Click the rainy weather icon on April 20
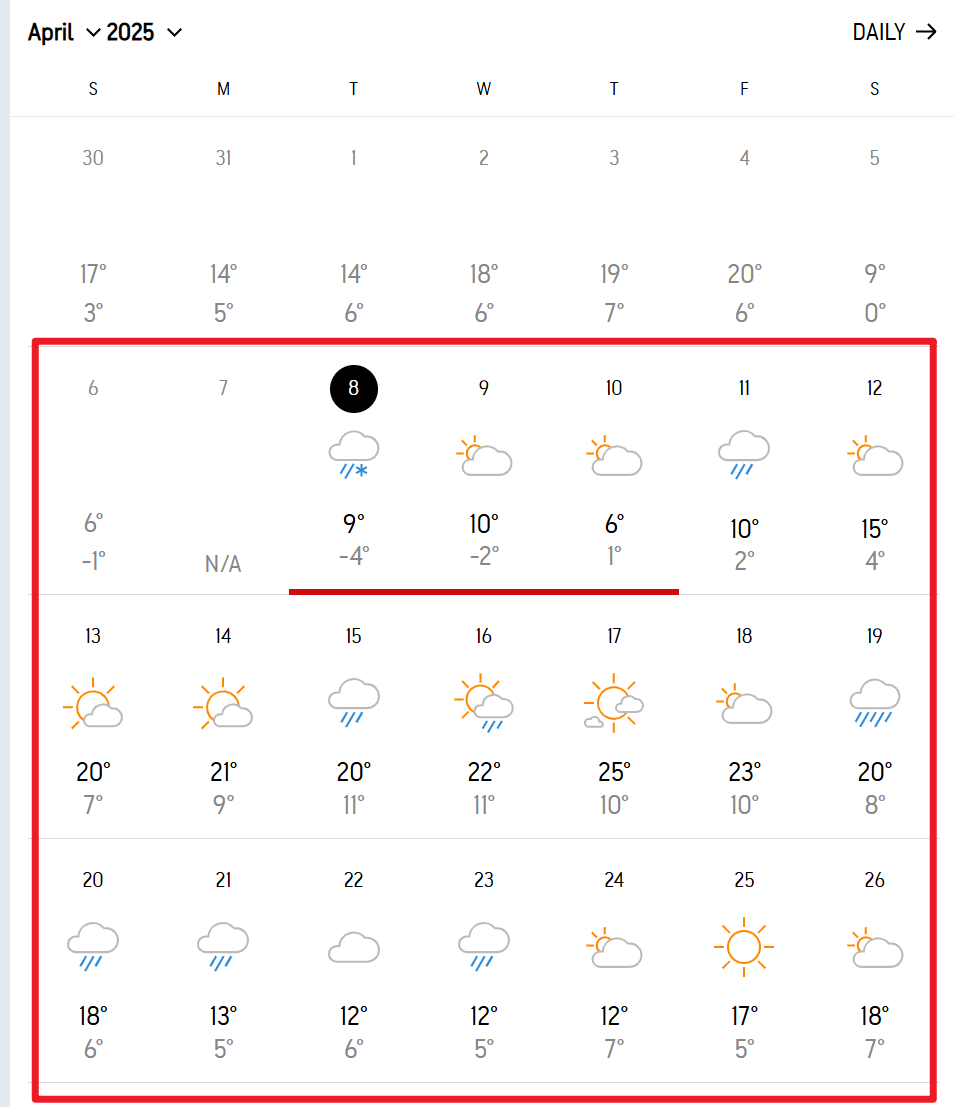 coord(93,945)
